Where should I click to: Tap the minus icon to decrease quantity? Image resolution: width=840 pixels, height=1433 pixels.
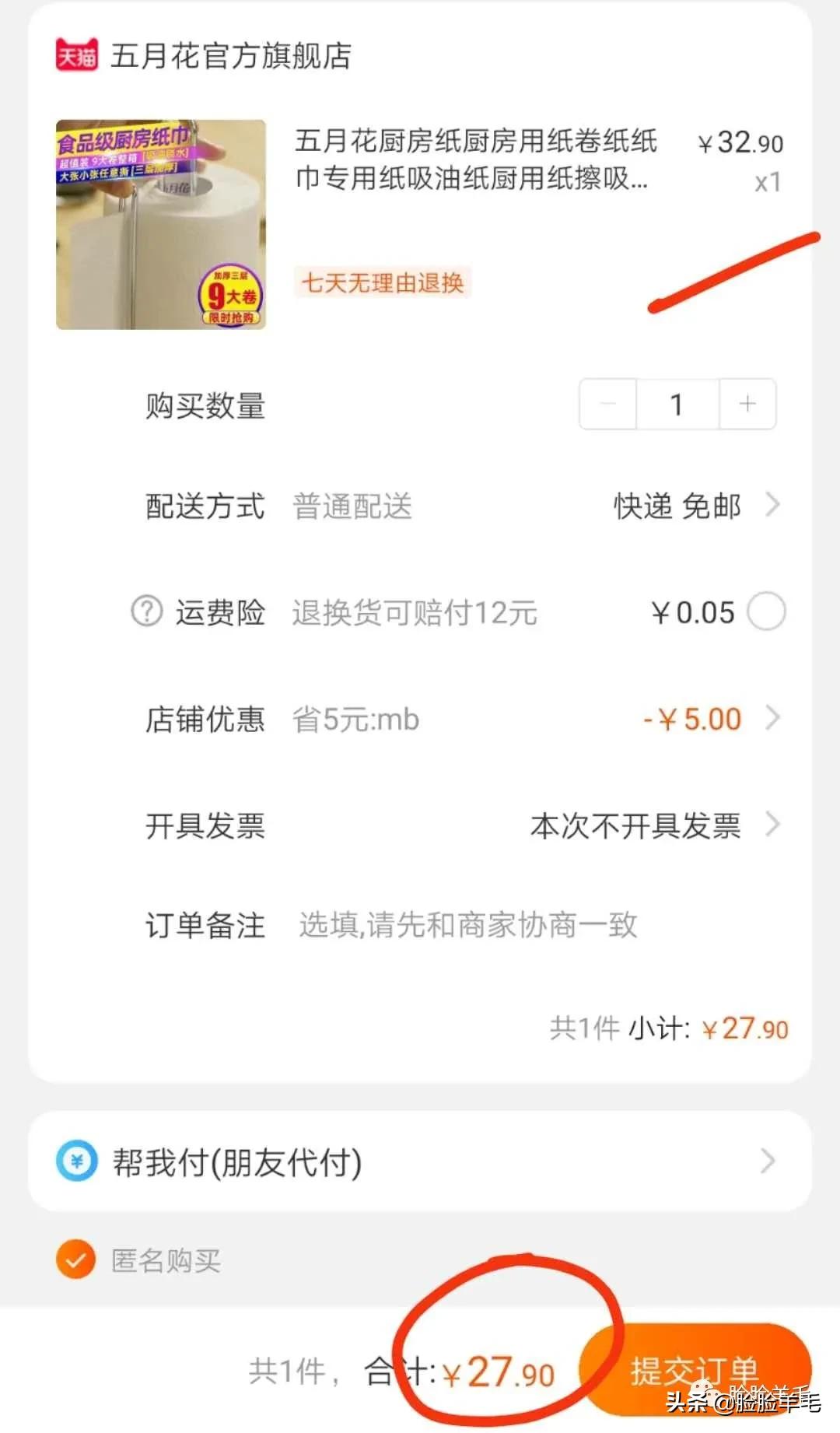pos(607,404)
